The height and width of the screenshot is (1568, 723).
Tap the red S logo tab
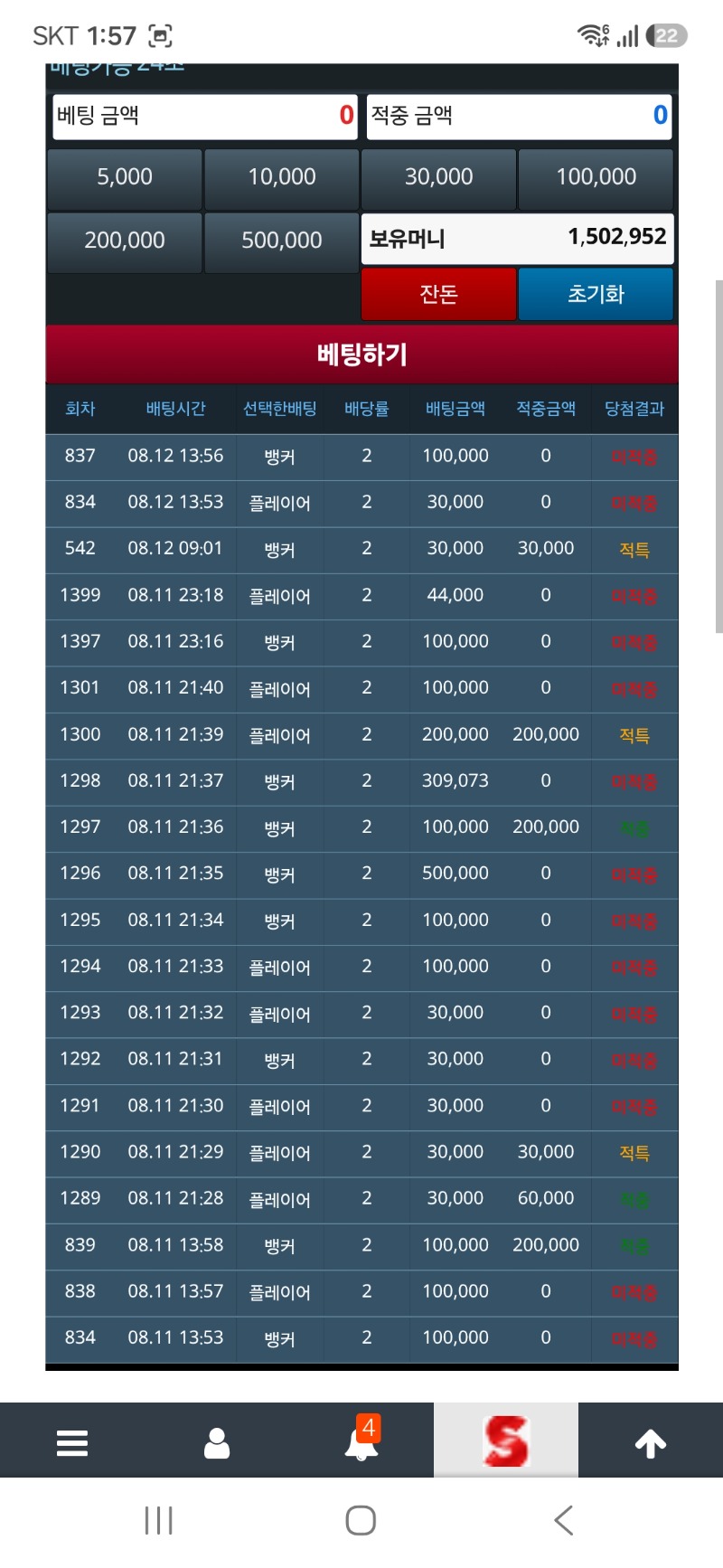coord(506,1440)
